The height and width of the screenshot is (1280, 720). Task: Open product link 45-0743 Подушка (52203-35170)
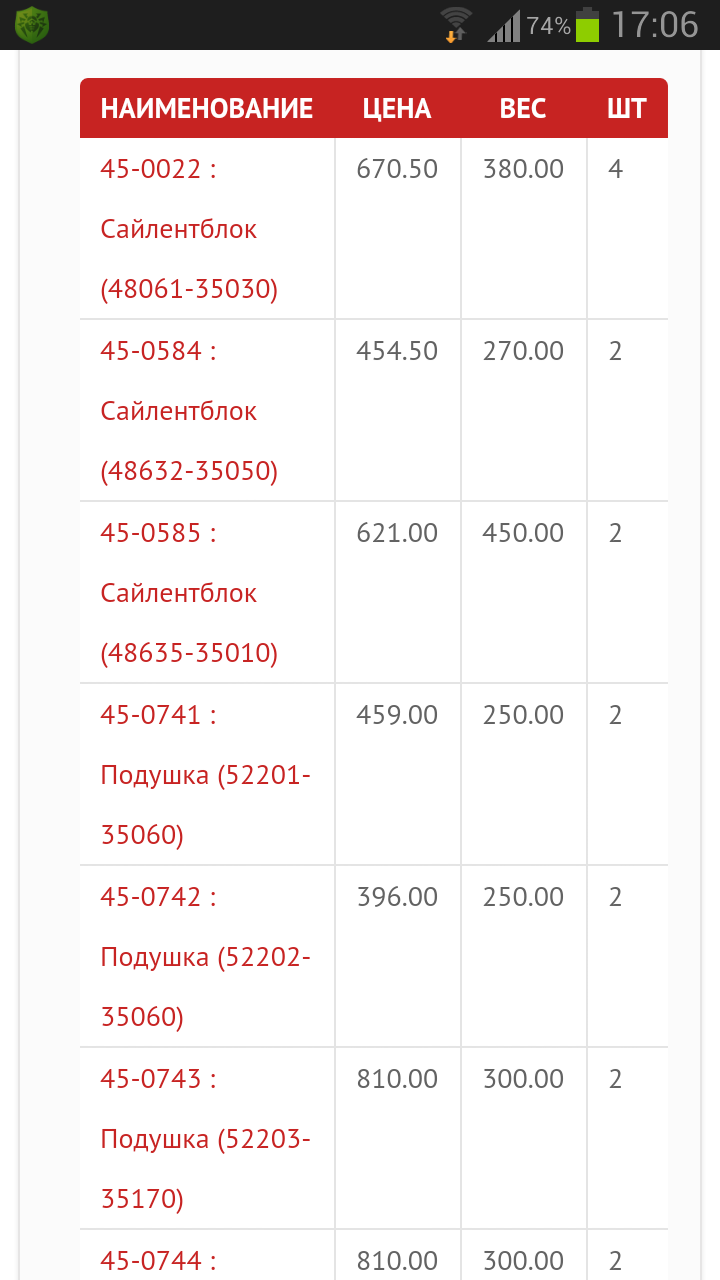[206, 1139]
